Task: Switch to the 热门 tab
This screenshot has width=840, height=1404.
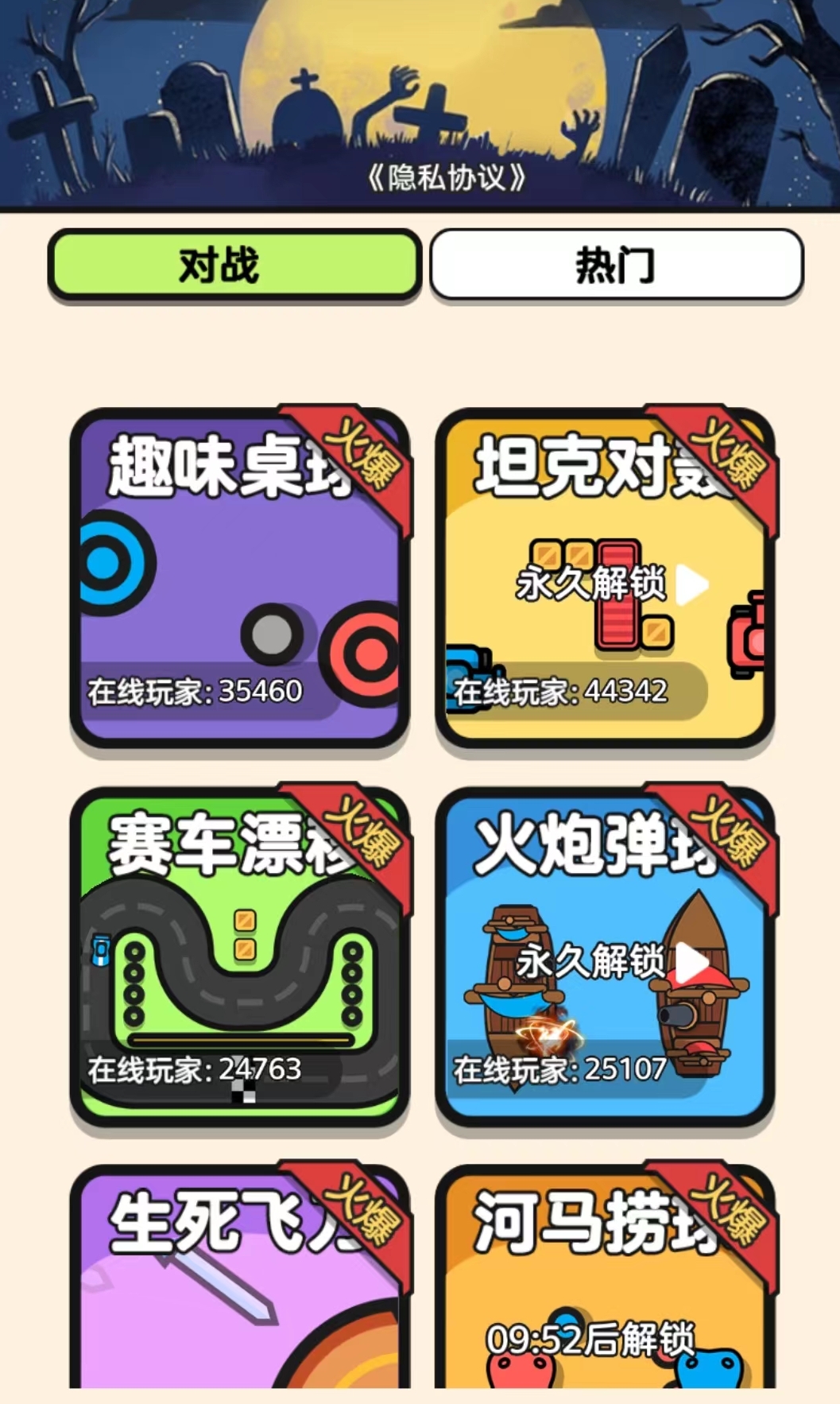Action: coord(616,265)
